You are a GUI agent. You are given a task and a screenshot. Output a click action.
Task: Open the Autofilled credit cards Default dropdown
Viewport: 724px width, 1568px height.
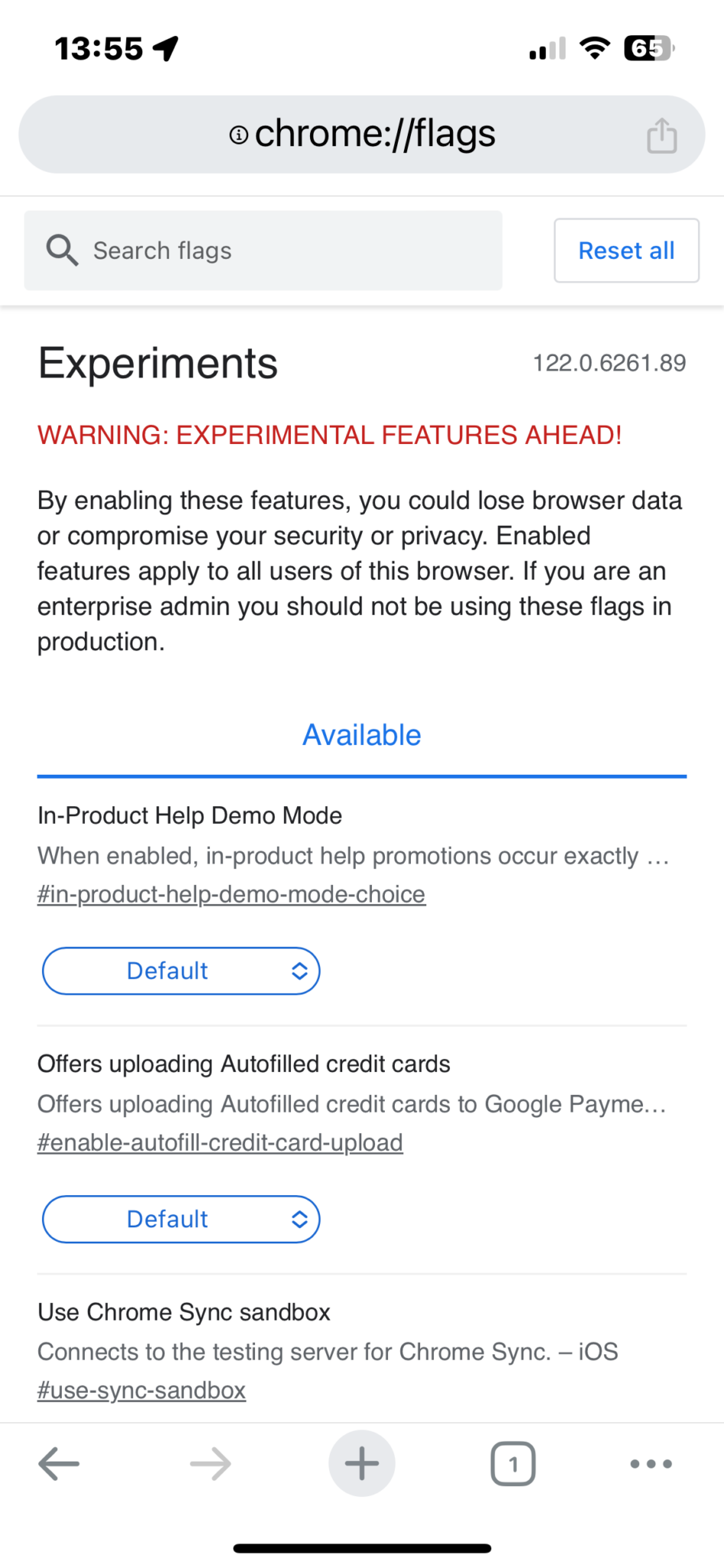(181, 1219)
